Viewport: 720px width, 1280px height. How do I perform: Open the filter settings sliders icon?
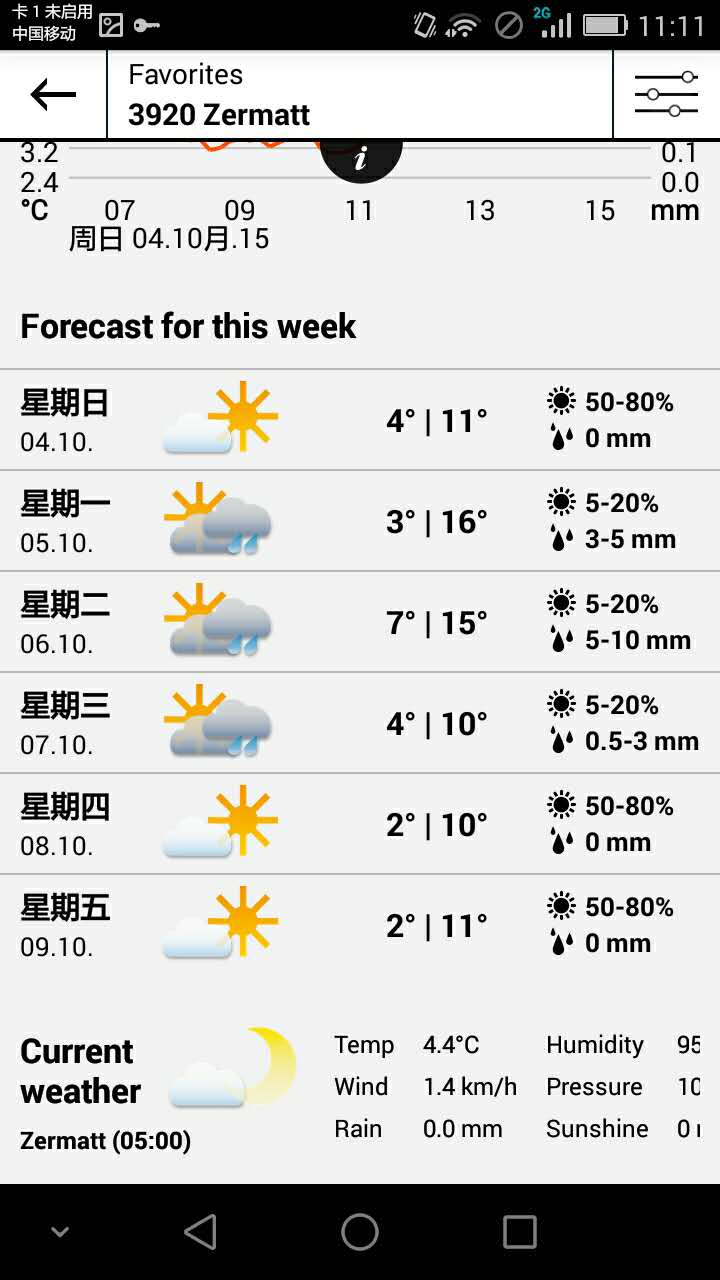tap(666, 95)
